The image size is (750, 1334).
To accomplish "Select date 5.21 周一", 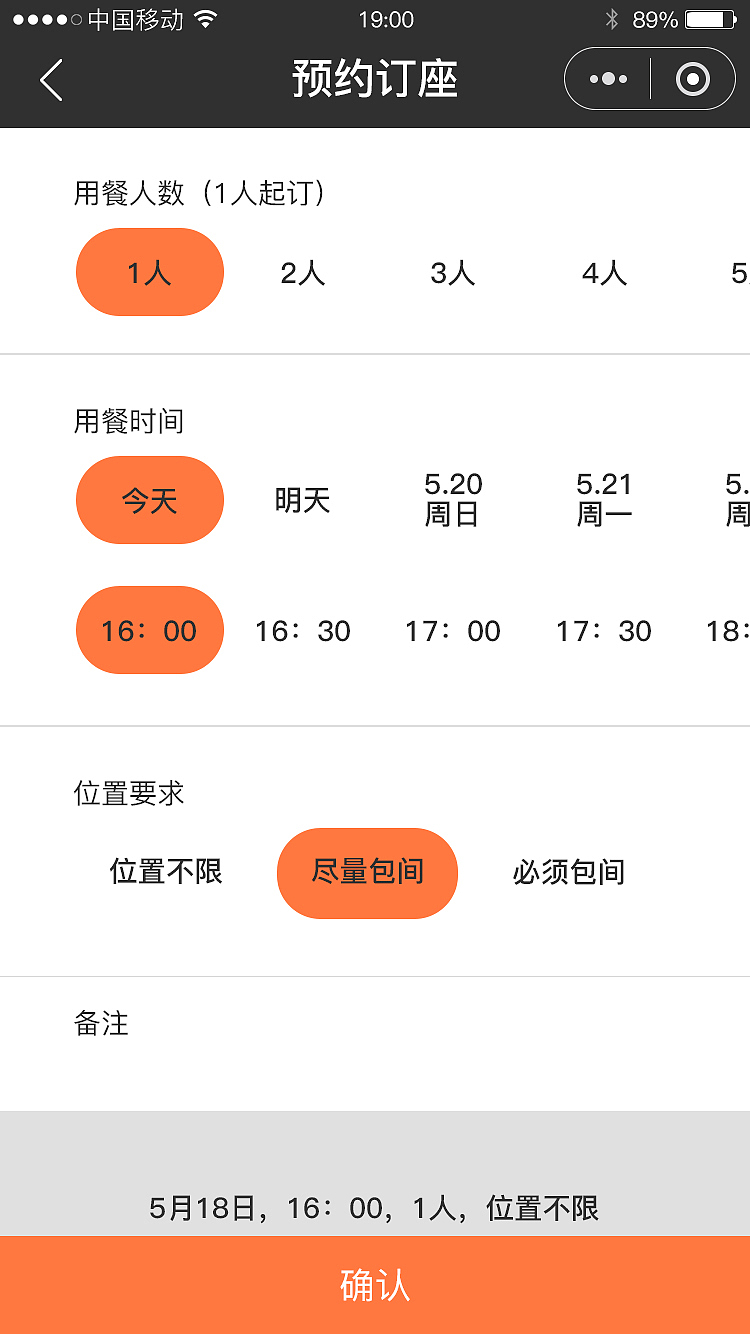I will (x=604, y=500).
